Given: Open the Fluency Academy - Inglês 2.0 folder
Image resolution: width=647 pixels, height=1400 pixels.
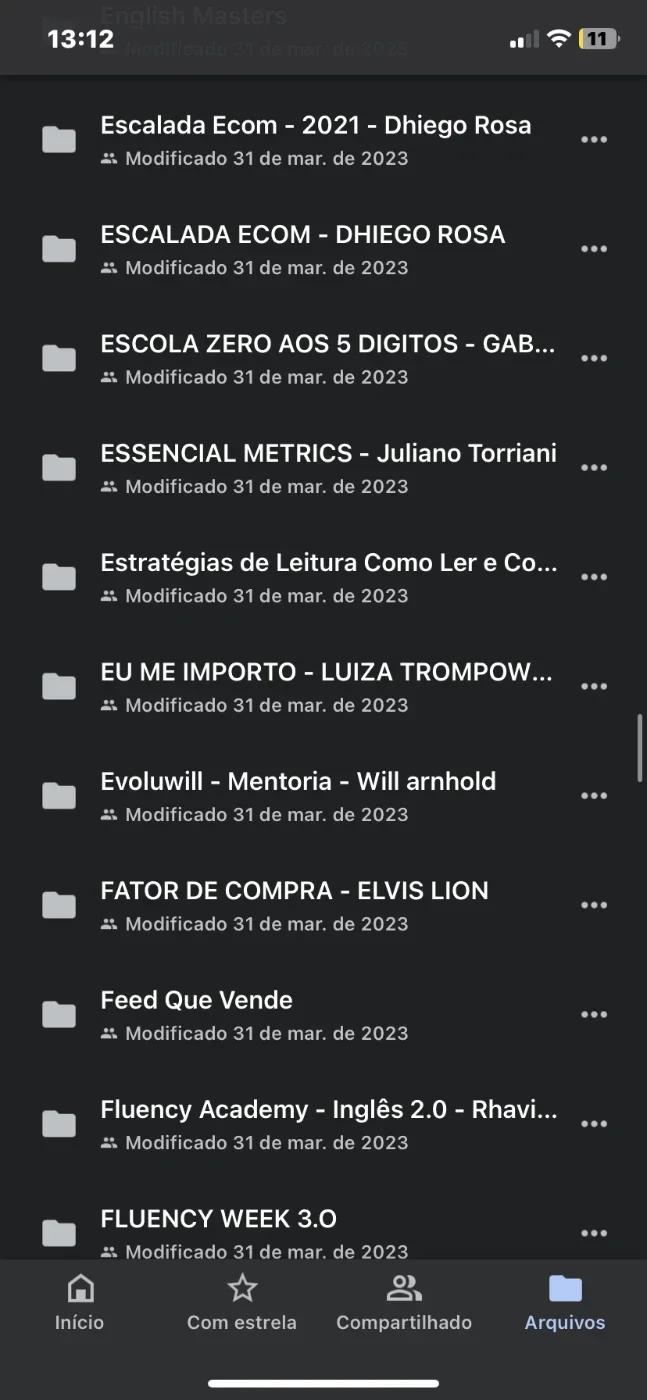Looking at the screenshot, I should 300,1124.
